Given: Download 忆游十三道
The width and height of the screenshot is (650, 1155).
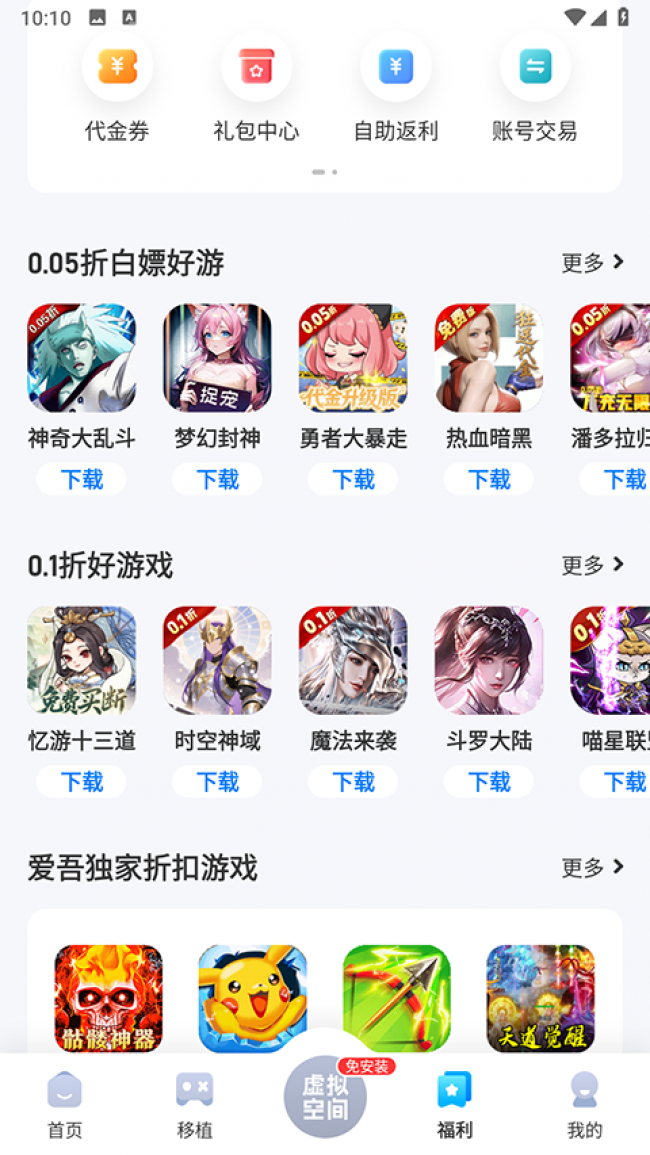Looking at the screenshot, I should (x=81, y=782).
